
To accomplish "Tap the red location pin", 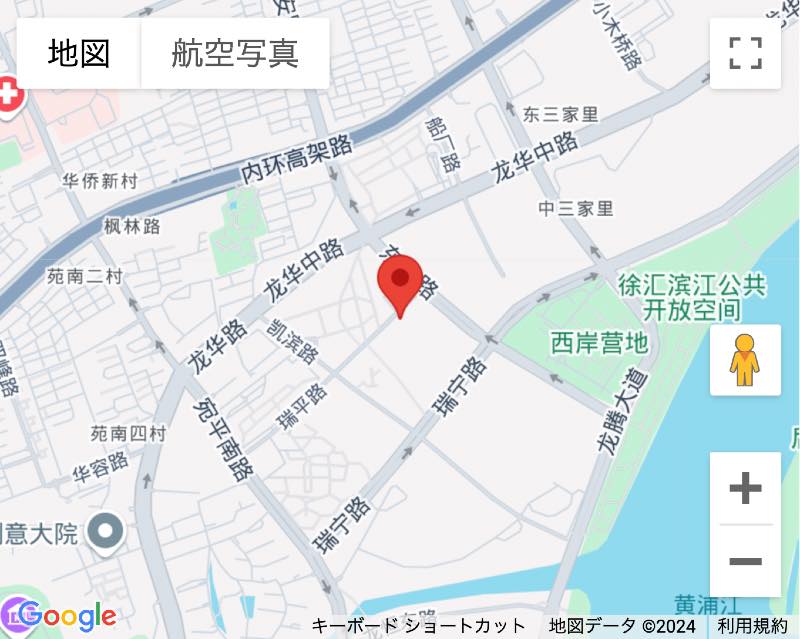I will pos(400,280).
